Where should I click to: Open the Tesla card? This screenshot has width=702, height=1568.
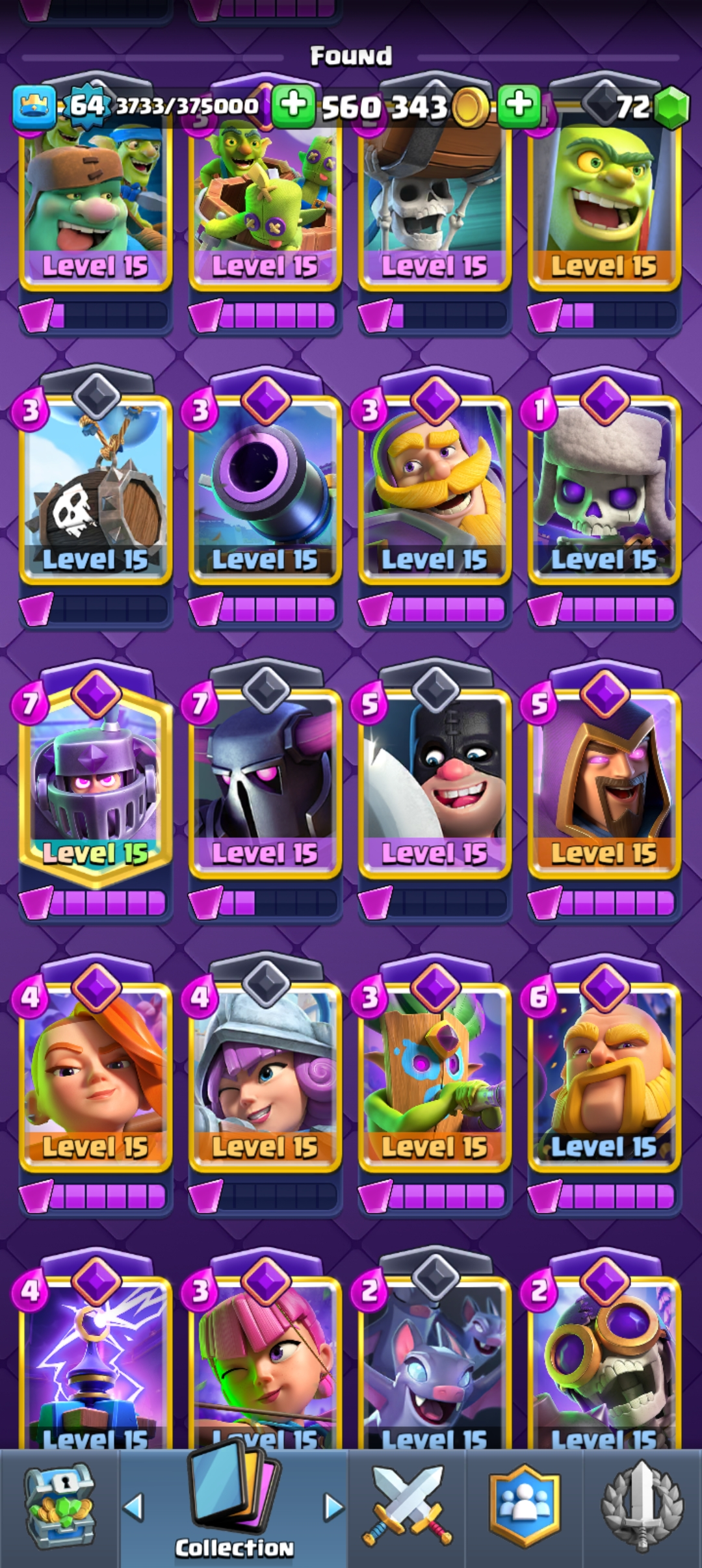click(x=95, y=1365)
